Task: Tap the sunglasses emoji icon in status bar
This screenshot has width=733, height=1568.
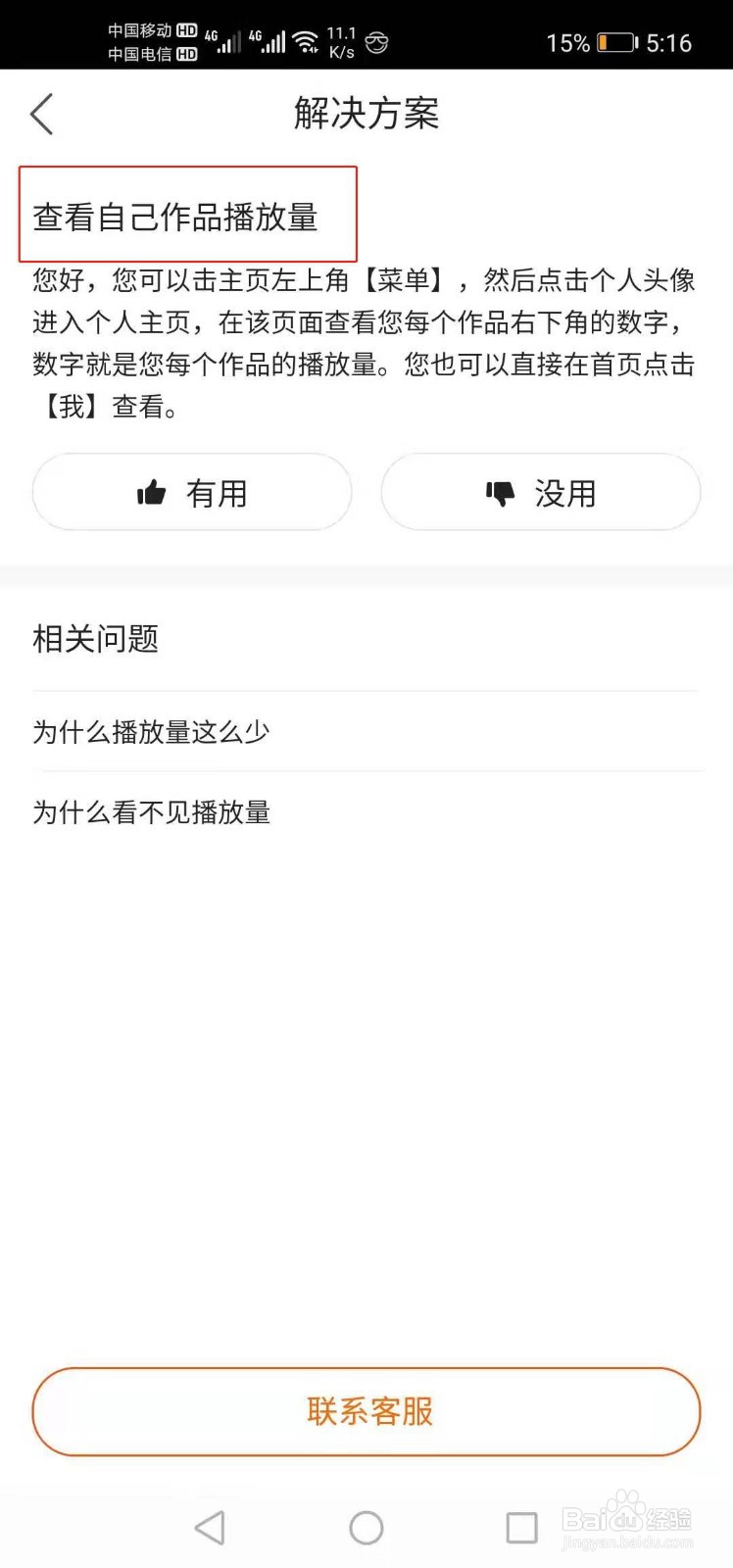Action: click(375, 43)
